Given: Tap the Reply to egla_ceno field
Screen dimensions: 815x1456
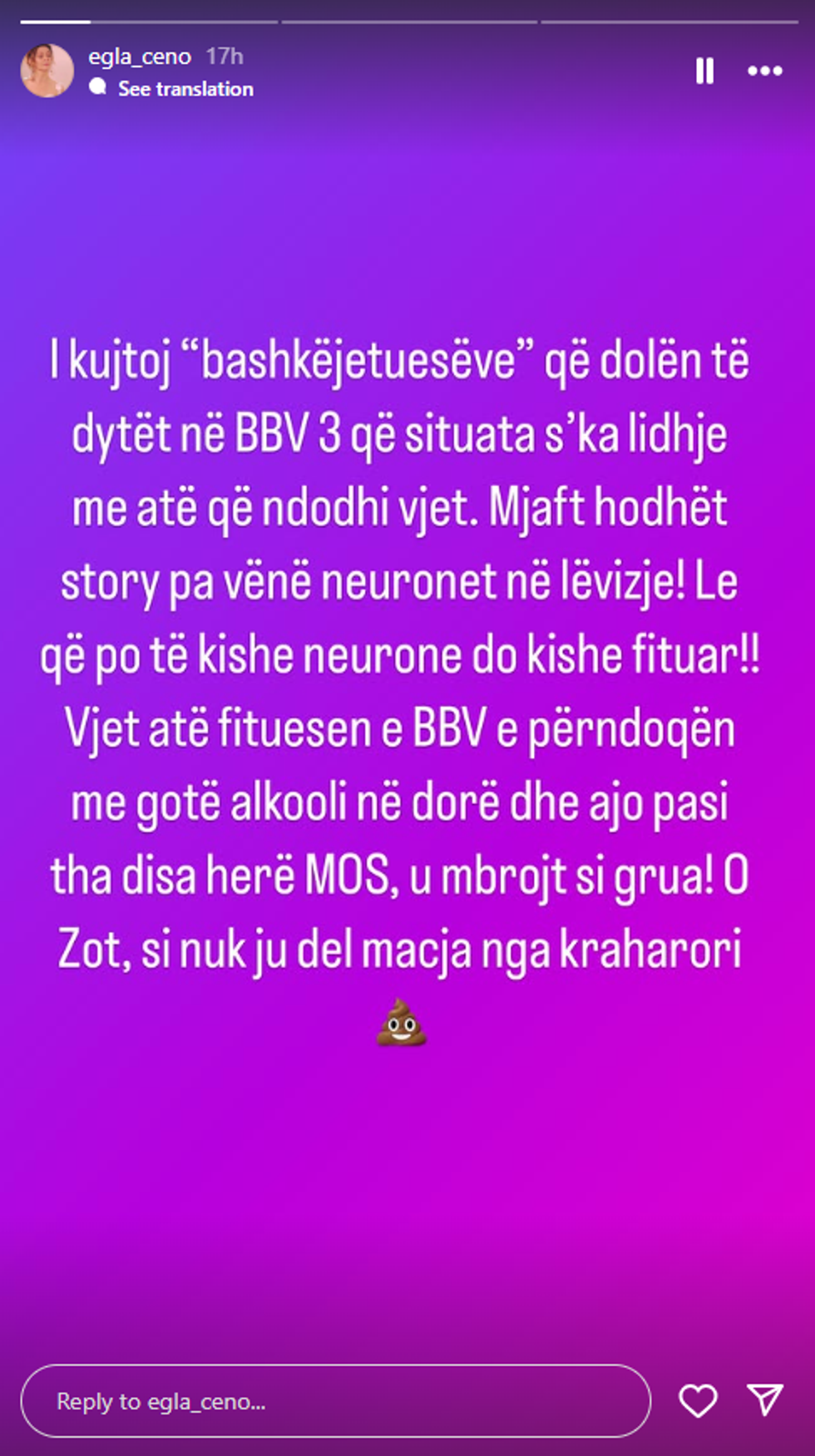Looking at the screenshot, I should 335,1401.
